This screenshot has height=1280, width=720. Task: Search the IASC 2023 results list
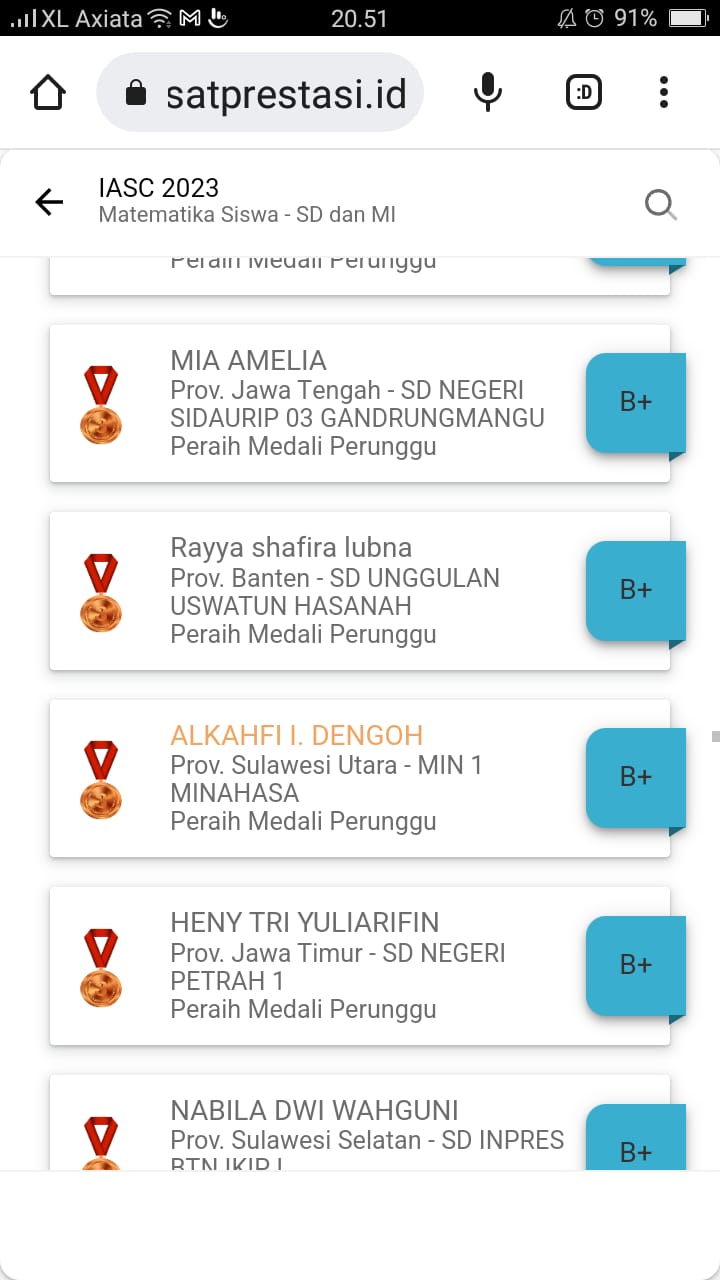[660, 204]
